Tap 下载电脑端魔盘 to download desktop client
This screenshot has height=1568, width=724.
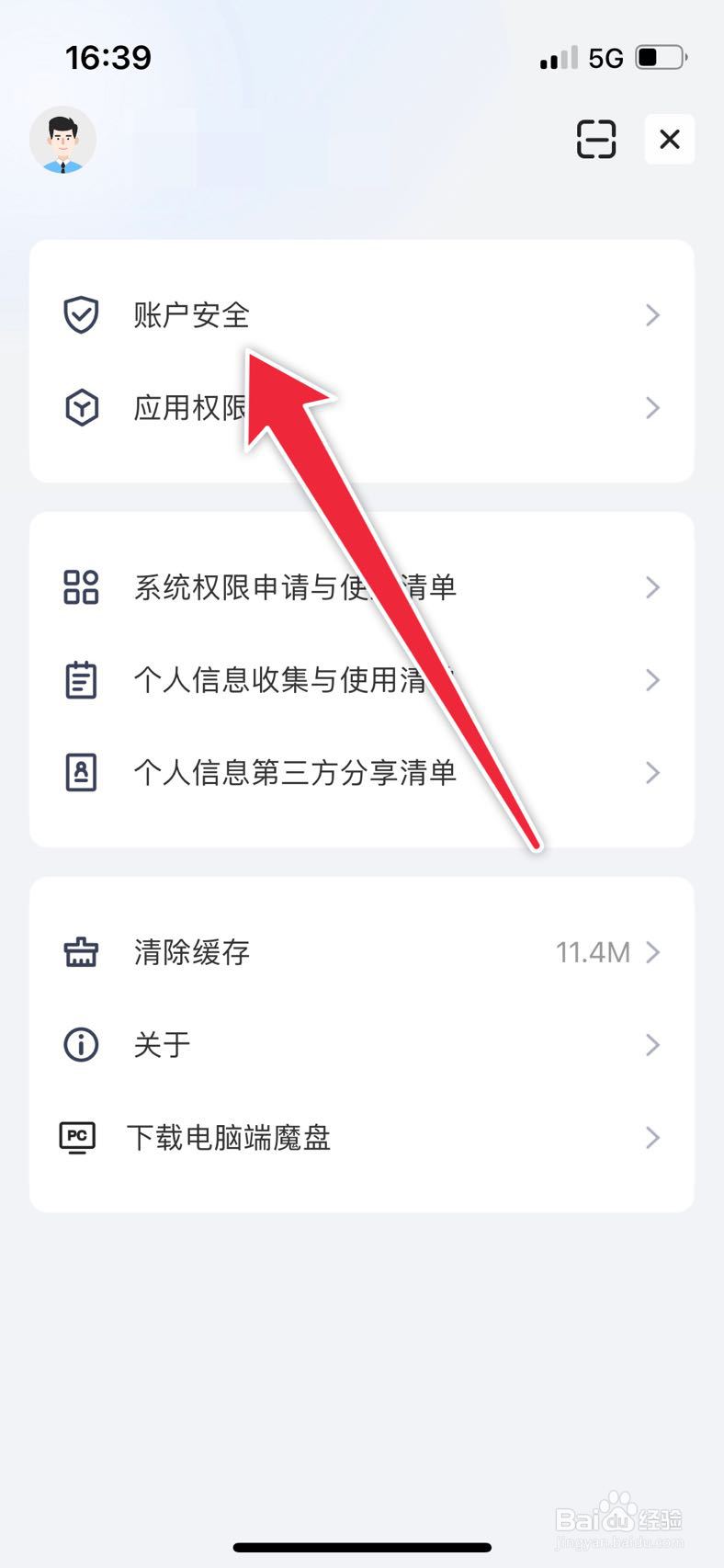[228, 1138]
